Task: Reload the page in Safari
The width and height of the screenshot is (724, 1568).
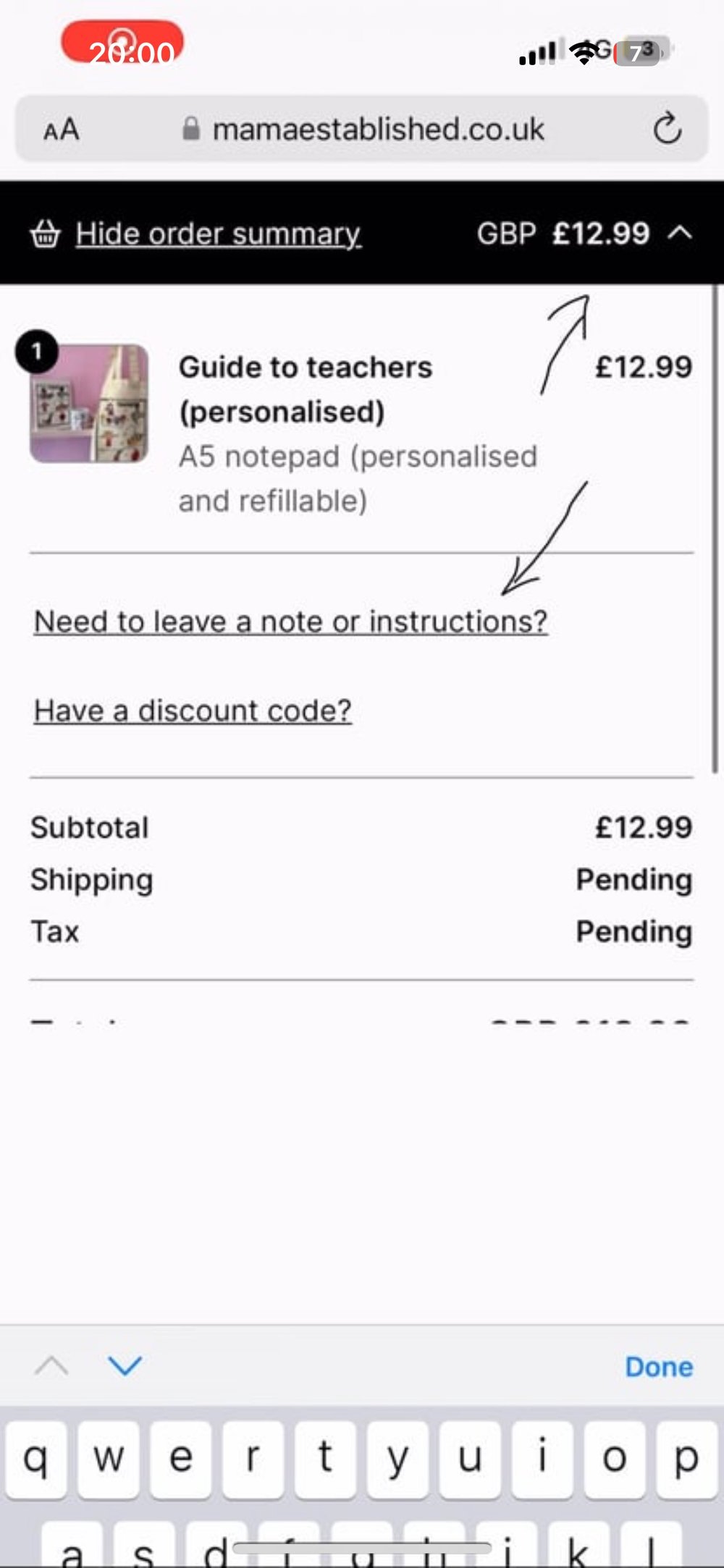Action: tap(667, 130)
